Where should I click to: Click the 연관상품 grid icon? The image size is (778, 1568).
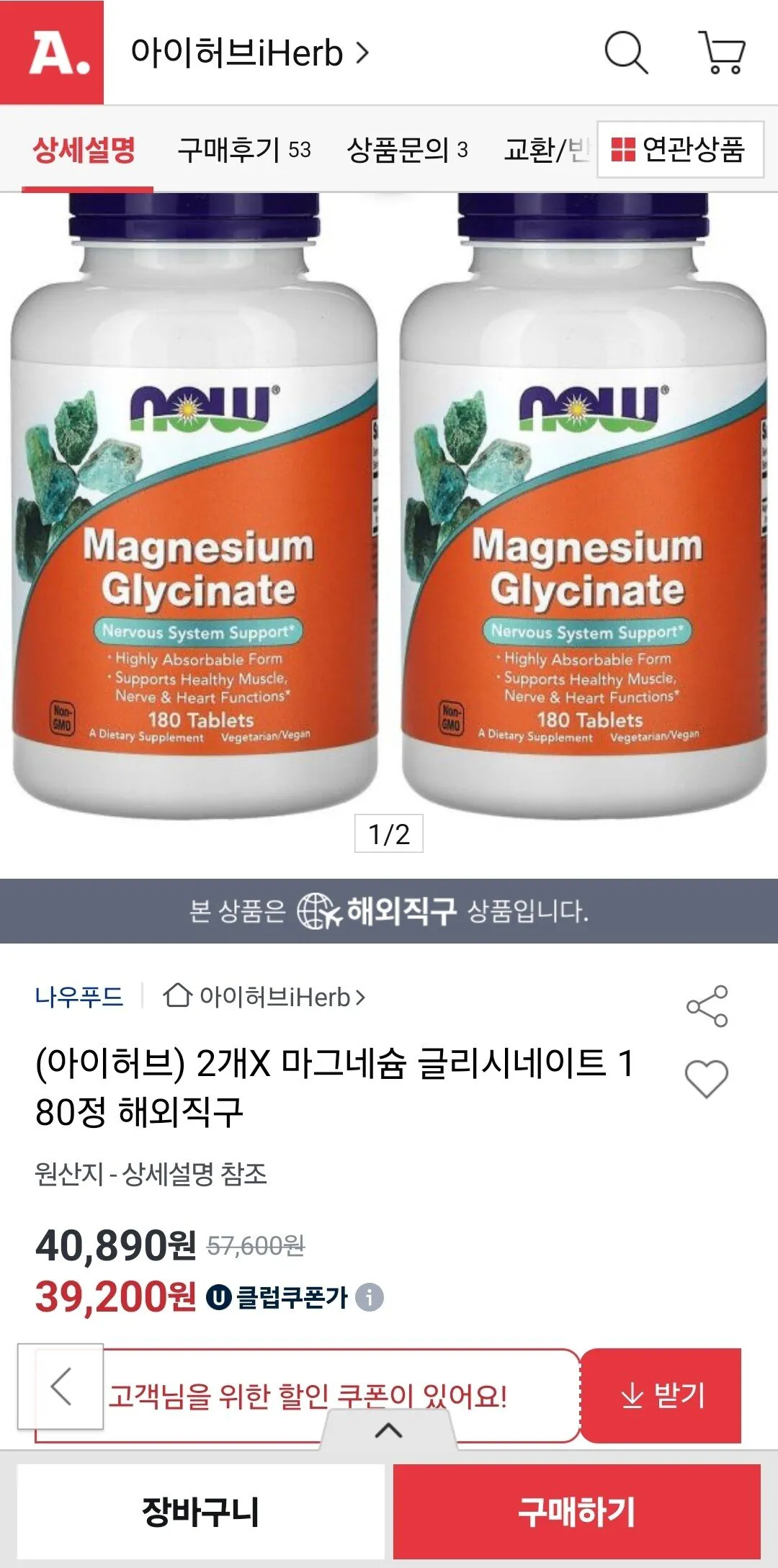[624, 150]
